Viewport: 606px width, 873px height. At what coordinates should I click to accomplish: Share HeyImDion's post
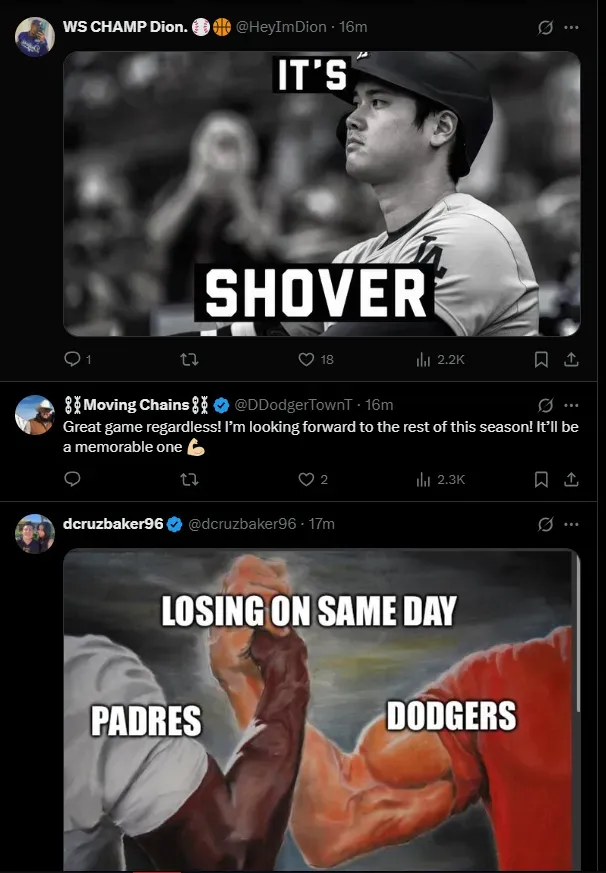coord(571,359)
